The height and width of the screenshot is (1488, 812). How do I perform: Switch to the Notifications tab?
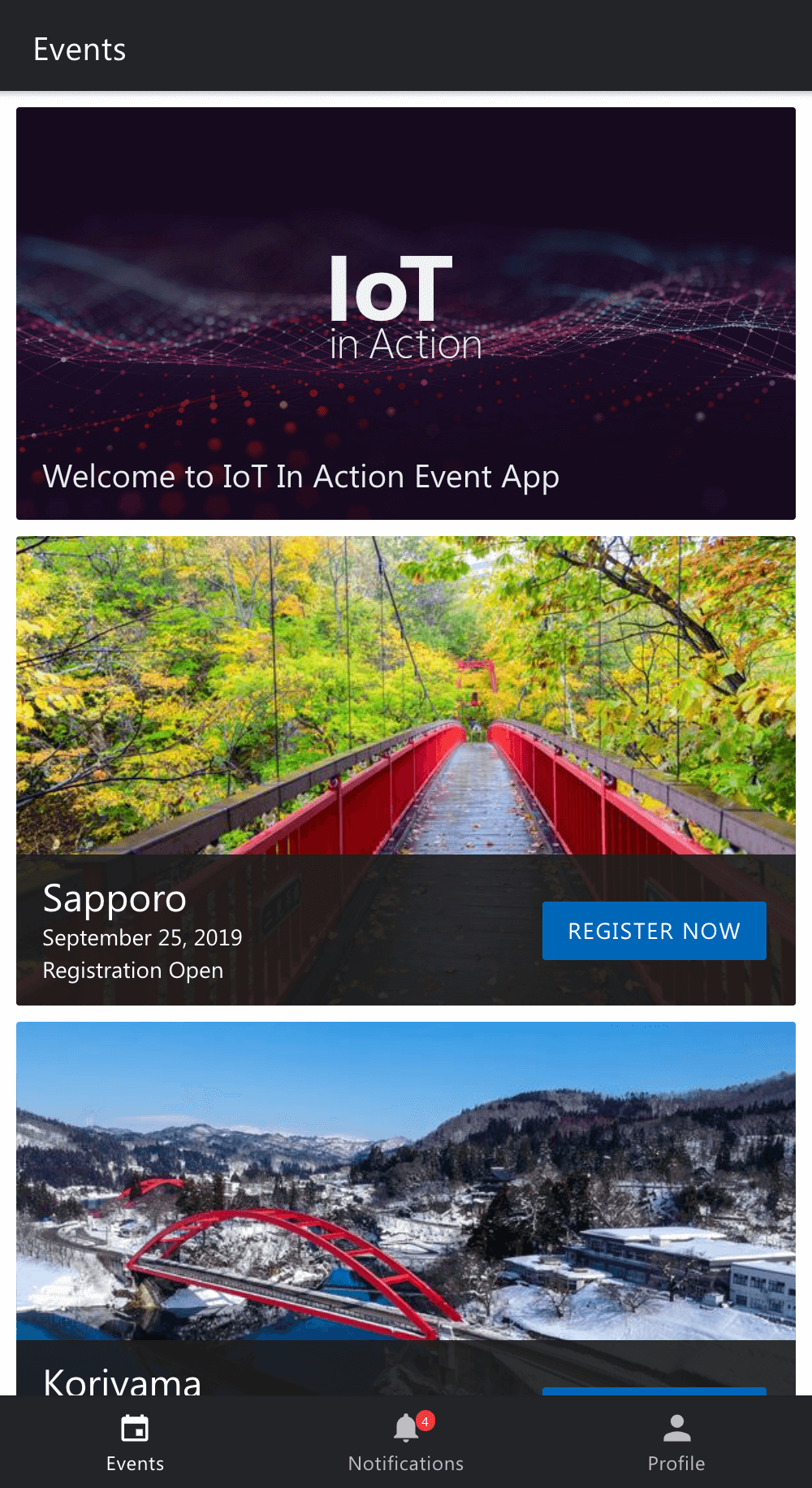(x=406, y=1443)
